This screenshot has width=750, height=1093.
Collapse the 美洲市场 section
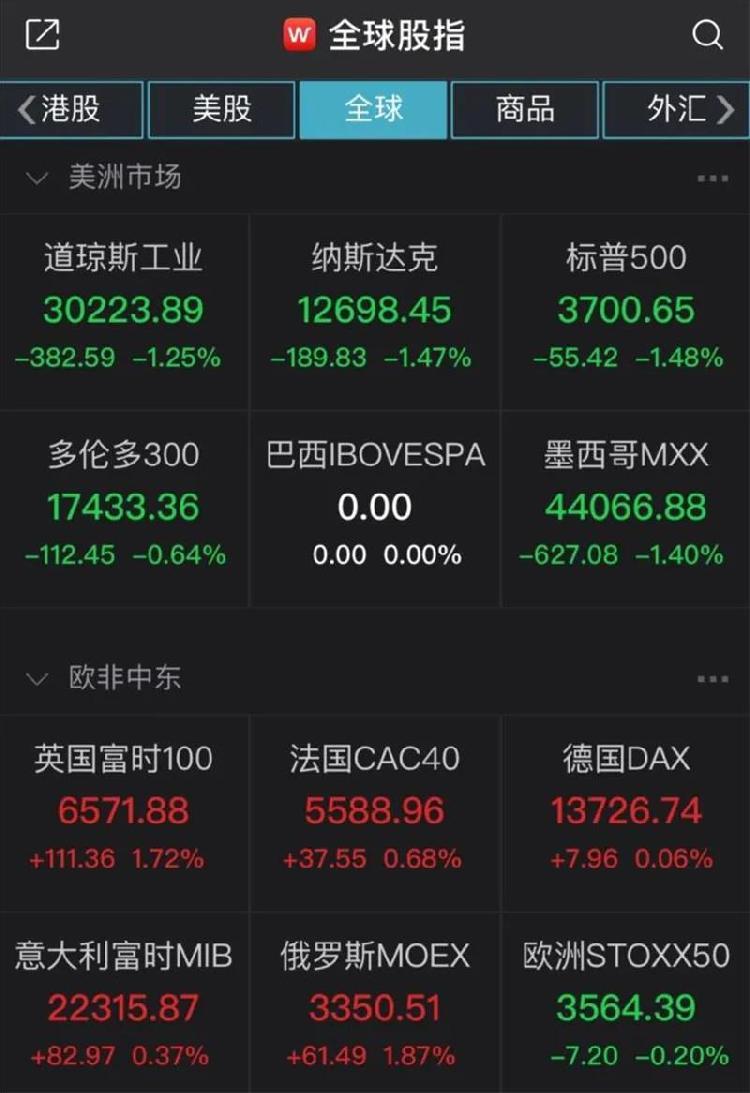click(36, 177)
